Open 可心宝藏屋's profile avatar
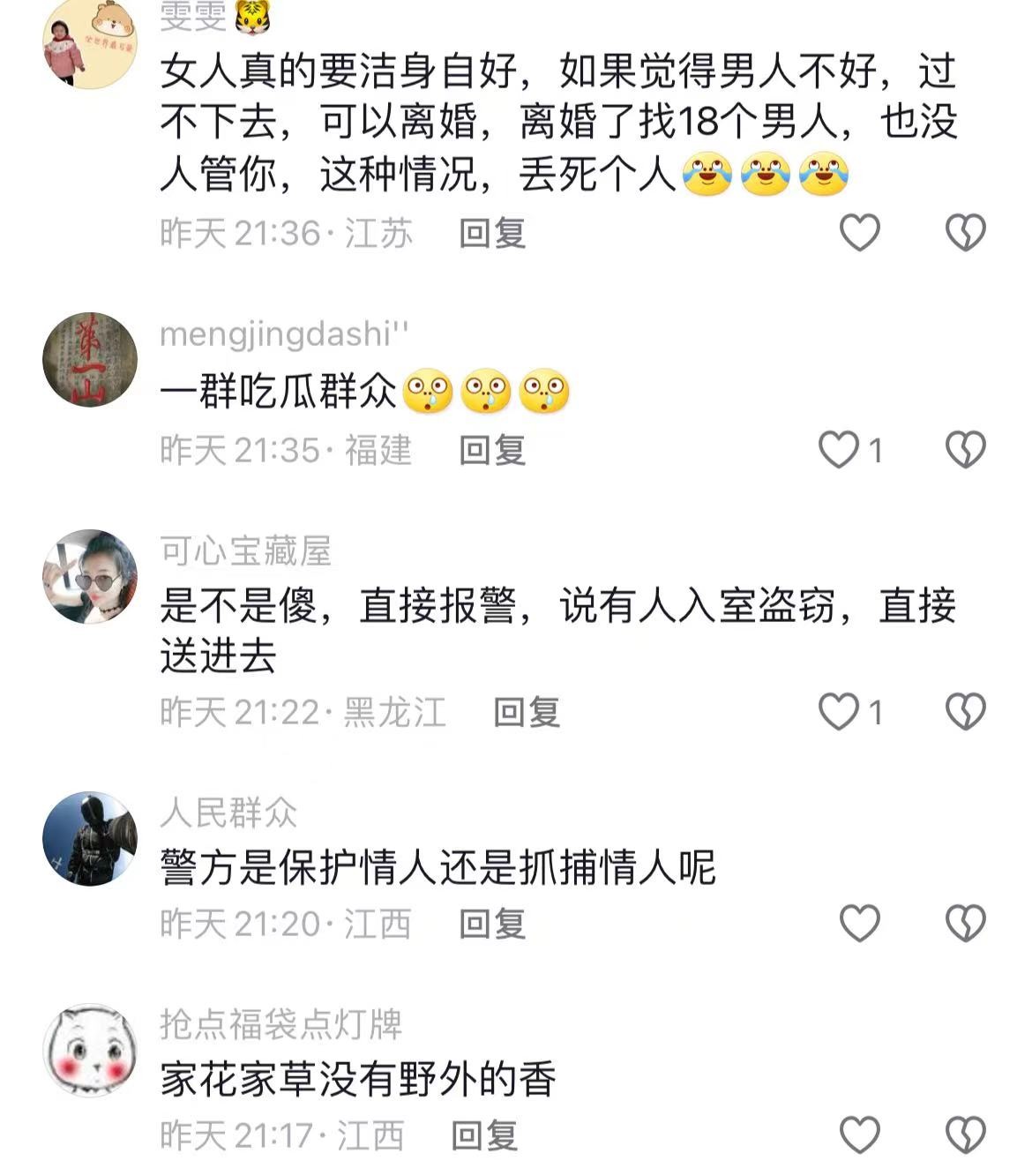 (x=90, y=576)
